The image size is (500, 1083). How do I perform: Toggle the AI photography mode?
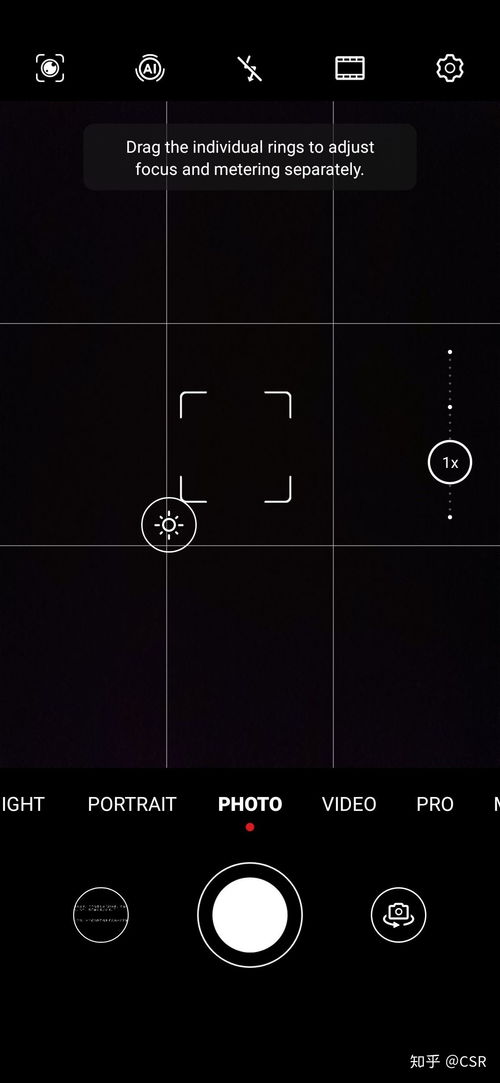tap(150, 68)
